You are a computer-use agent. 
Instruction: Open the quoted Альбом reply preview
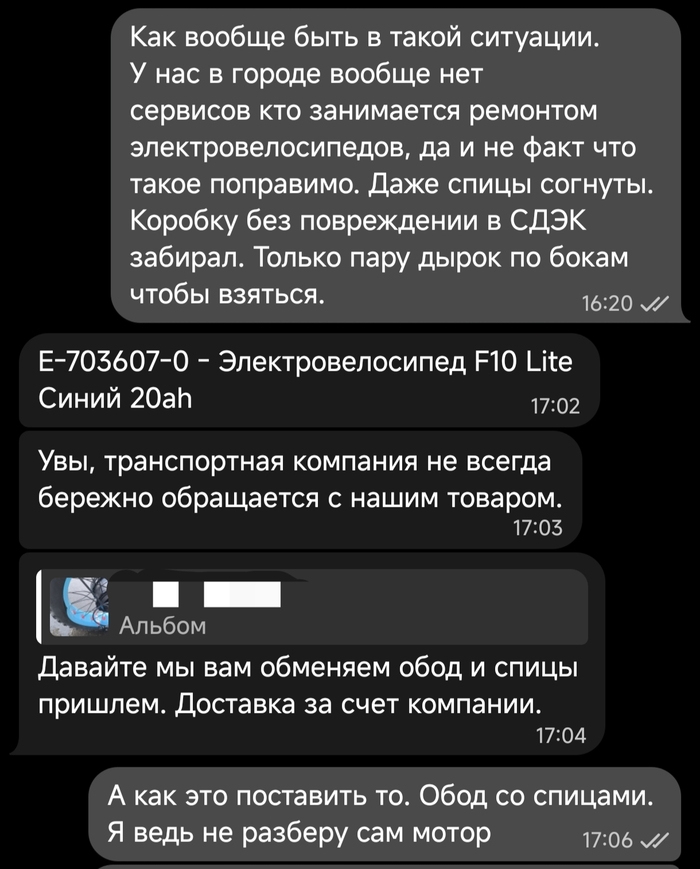[x=310, y=607]
